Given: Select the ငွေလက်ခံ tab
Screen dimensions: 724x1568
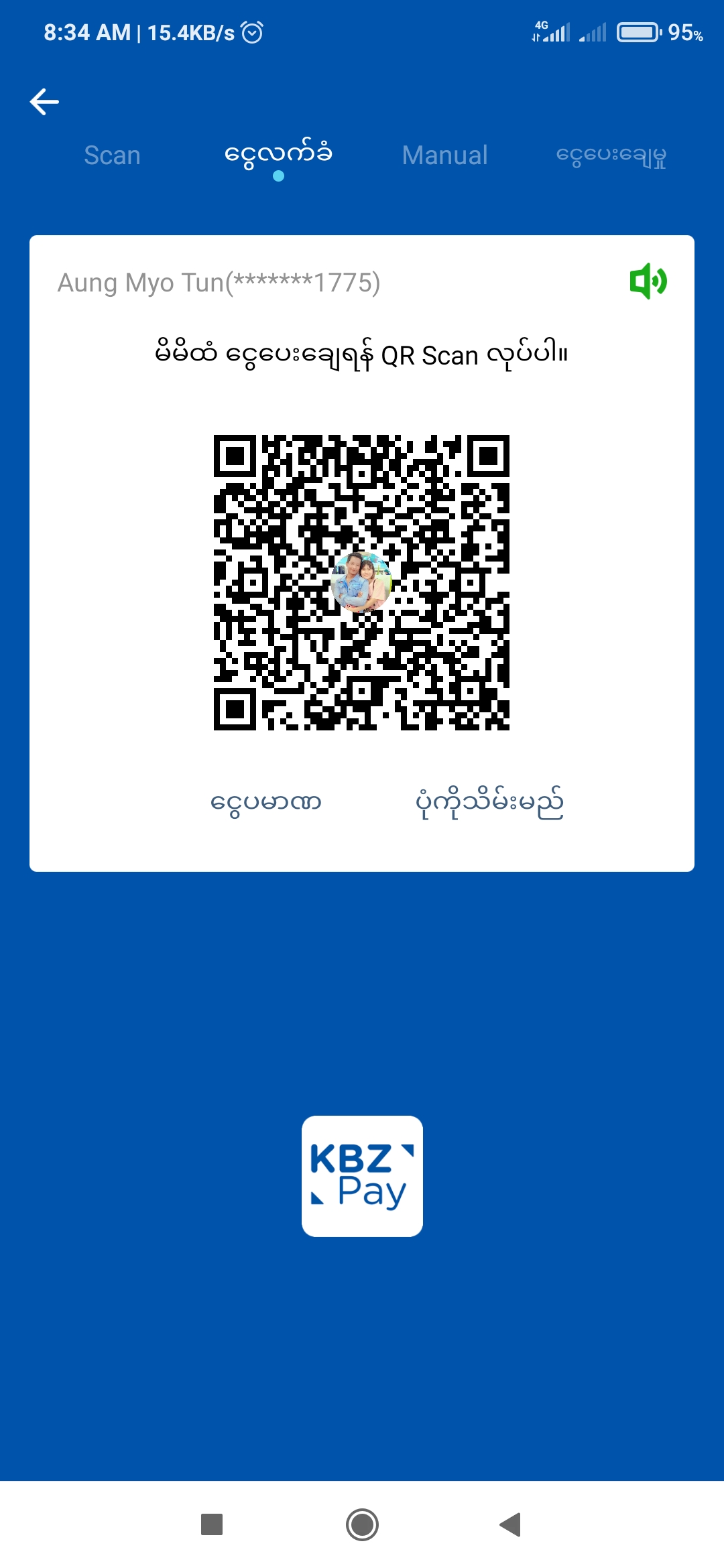Looking at the screenshot, I should coord(278,154).
